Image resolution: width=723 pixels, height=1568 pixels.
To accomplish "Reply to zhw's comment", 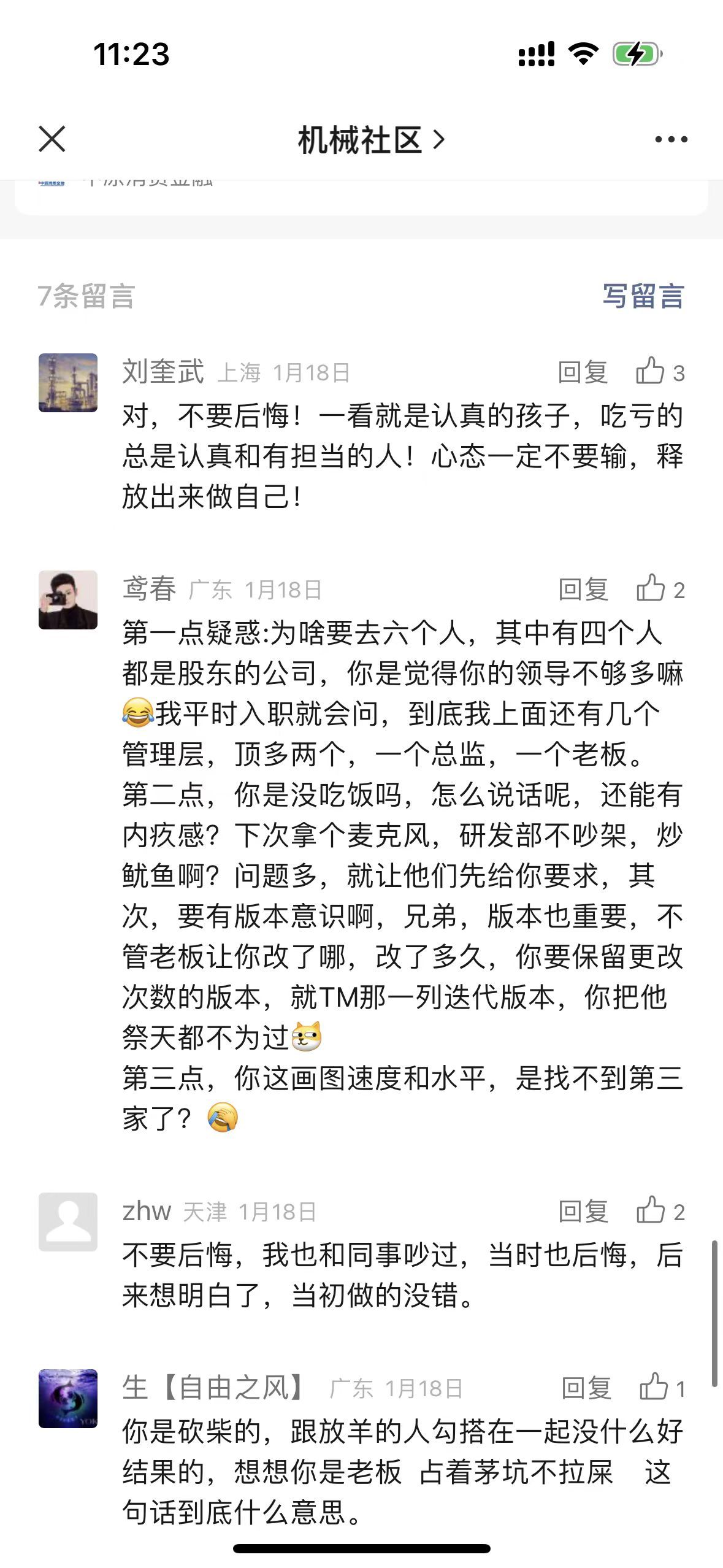I will click(x=583, y=1212).
